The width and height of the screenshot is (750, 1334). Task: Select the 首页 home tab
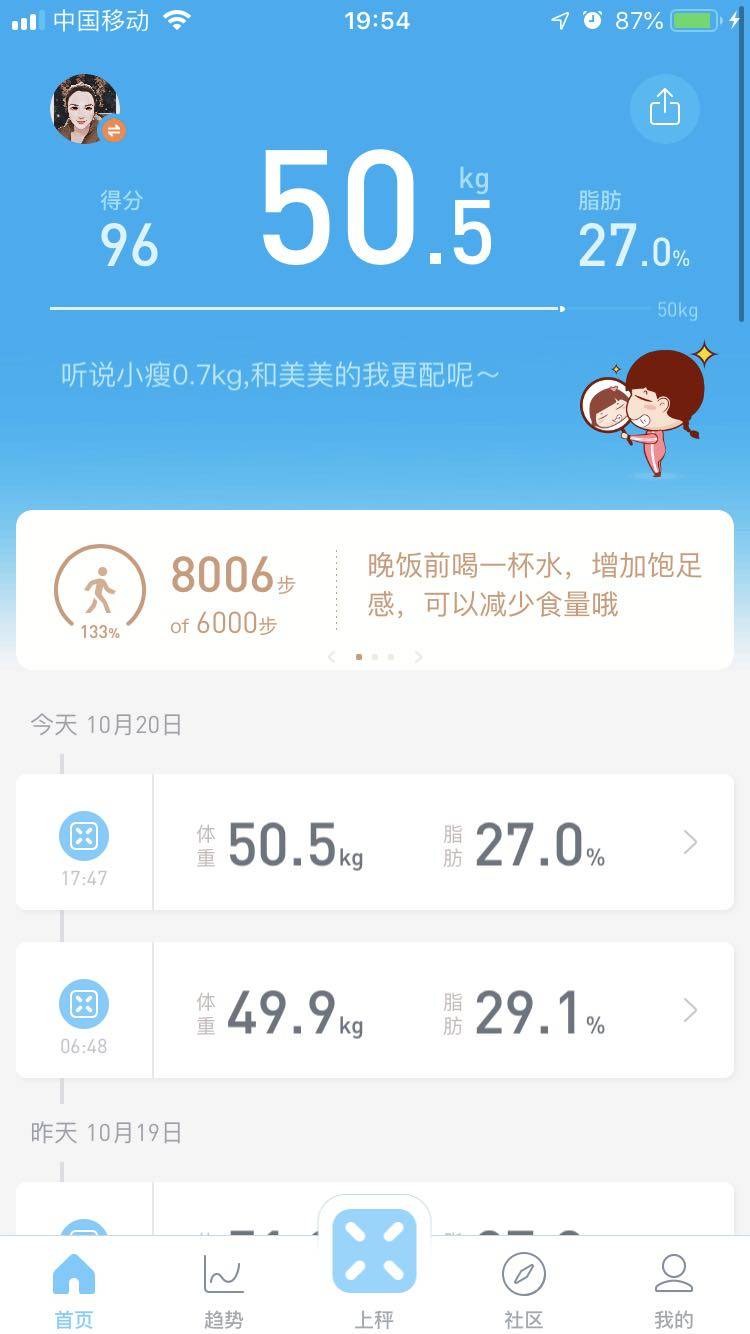pyautogui.click(x=74, y=1288)
